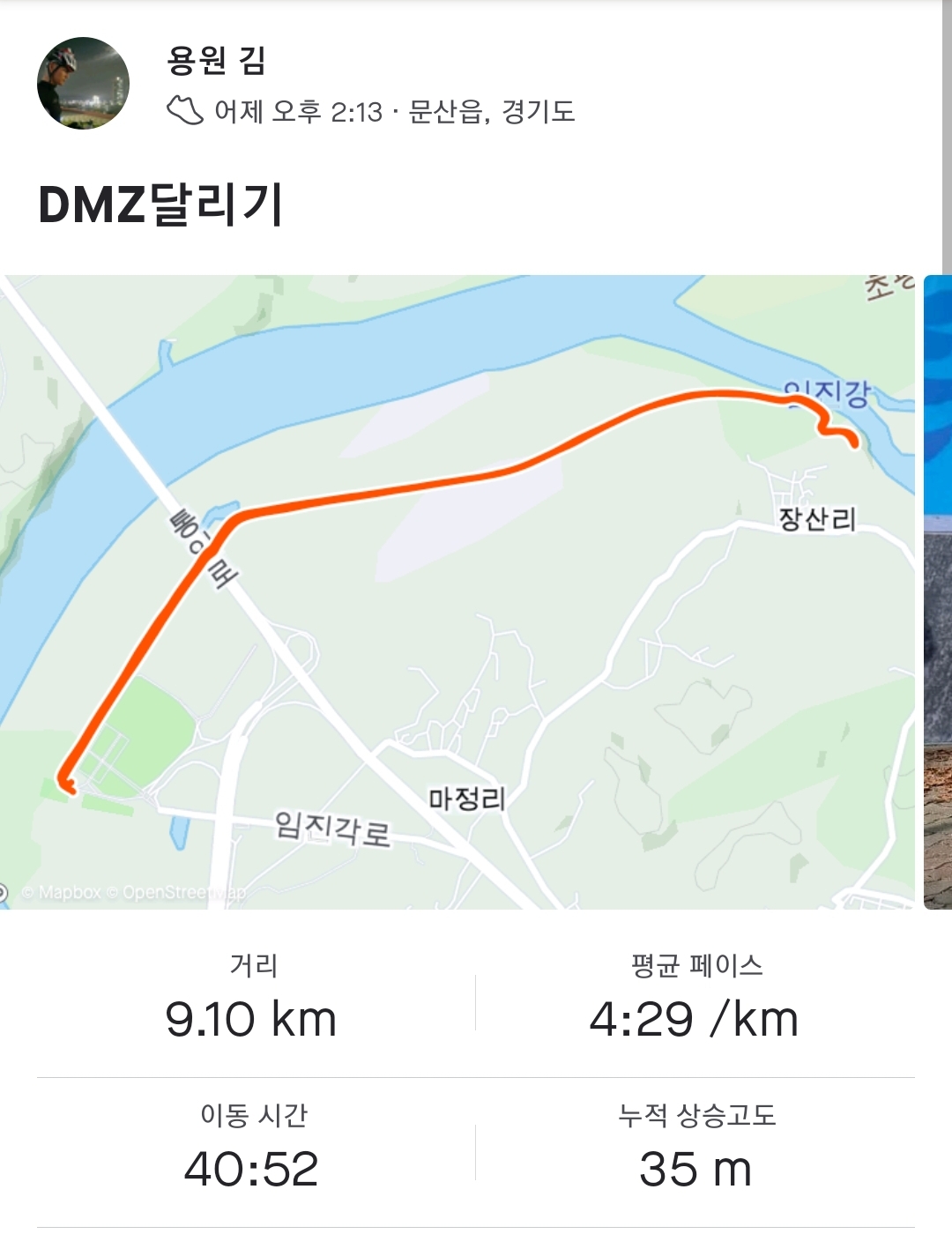Open 용원 김's profile picture
The height and width of the screenshot is (1234, 952).
click(83, 83)
